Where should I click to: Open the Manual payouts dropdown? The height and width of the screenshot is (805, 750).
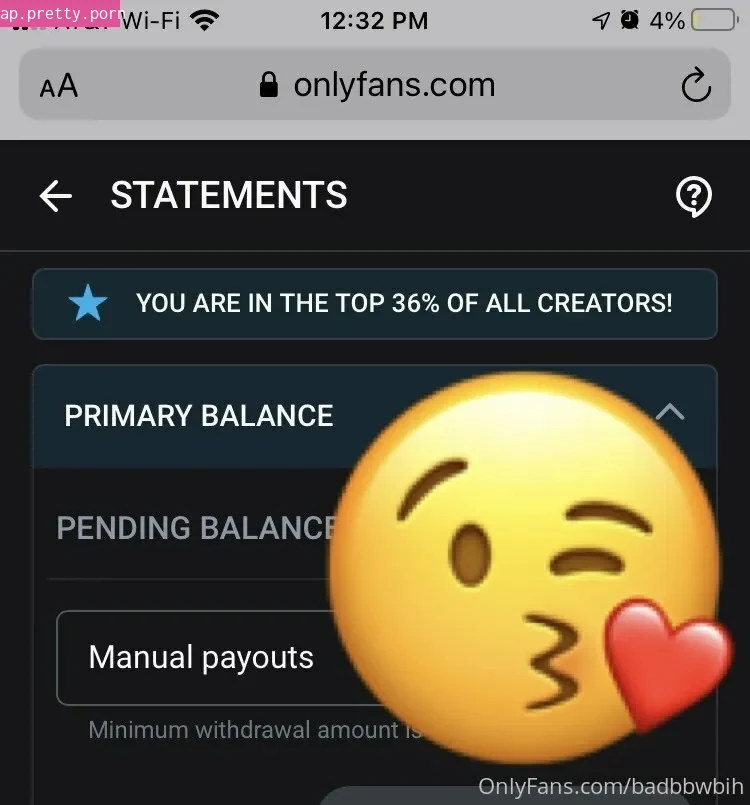[200, 657]
